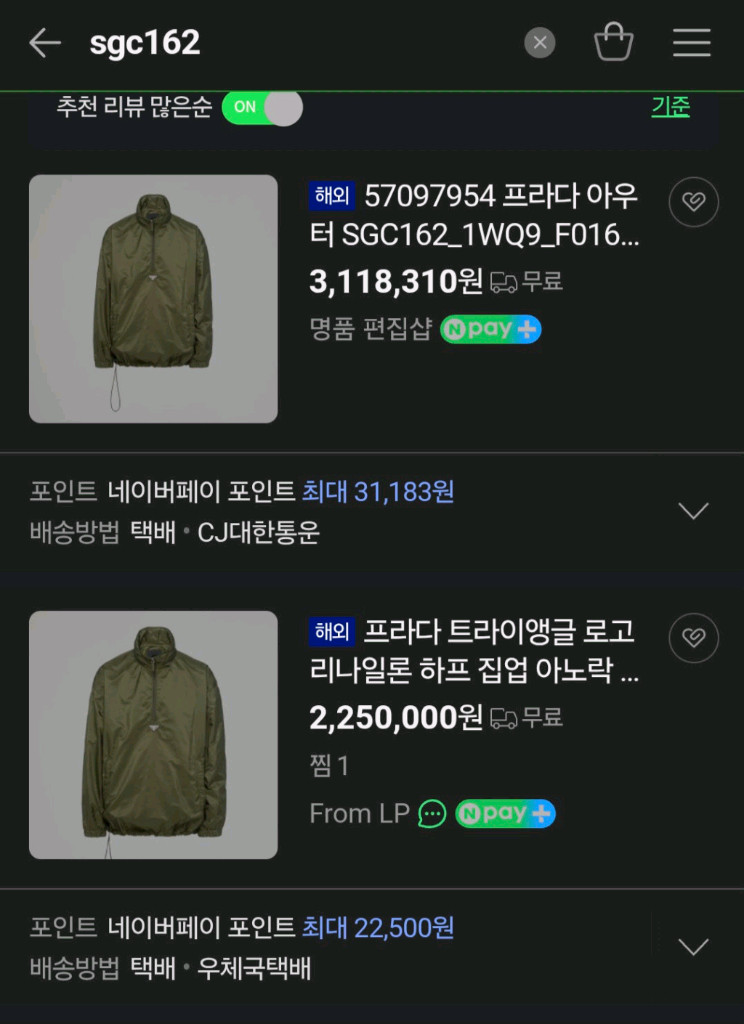The image size is (744, 1024).
Task: Click the N Pay plus icon on first product
Action: click(490, 328)
